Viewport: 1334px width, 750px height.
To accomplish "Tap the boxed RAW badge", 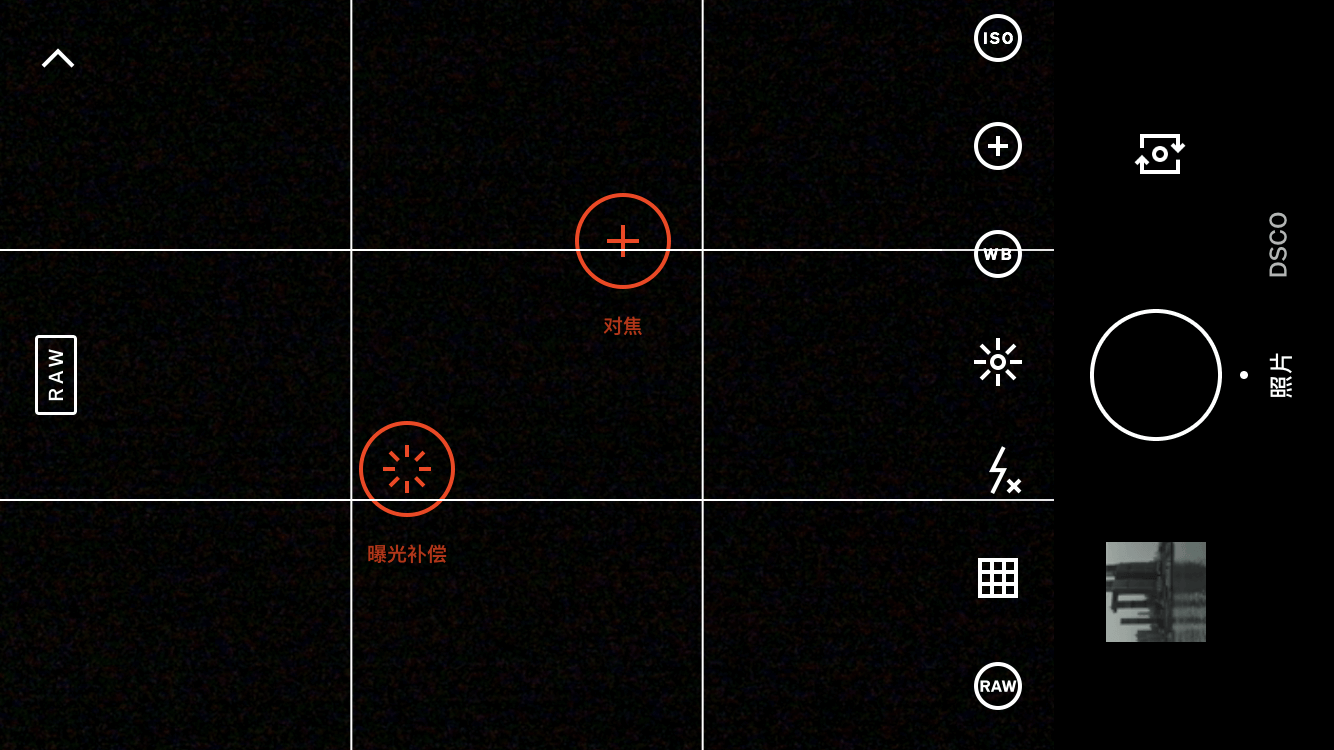I will tap(56, 375).
